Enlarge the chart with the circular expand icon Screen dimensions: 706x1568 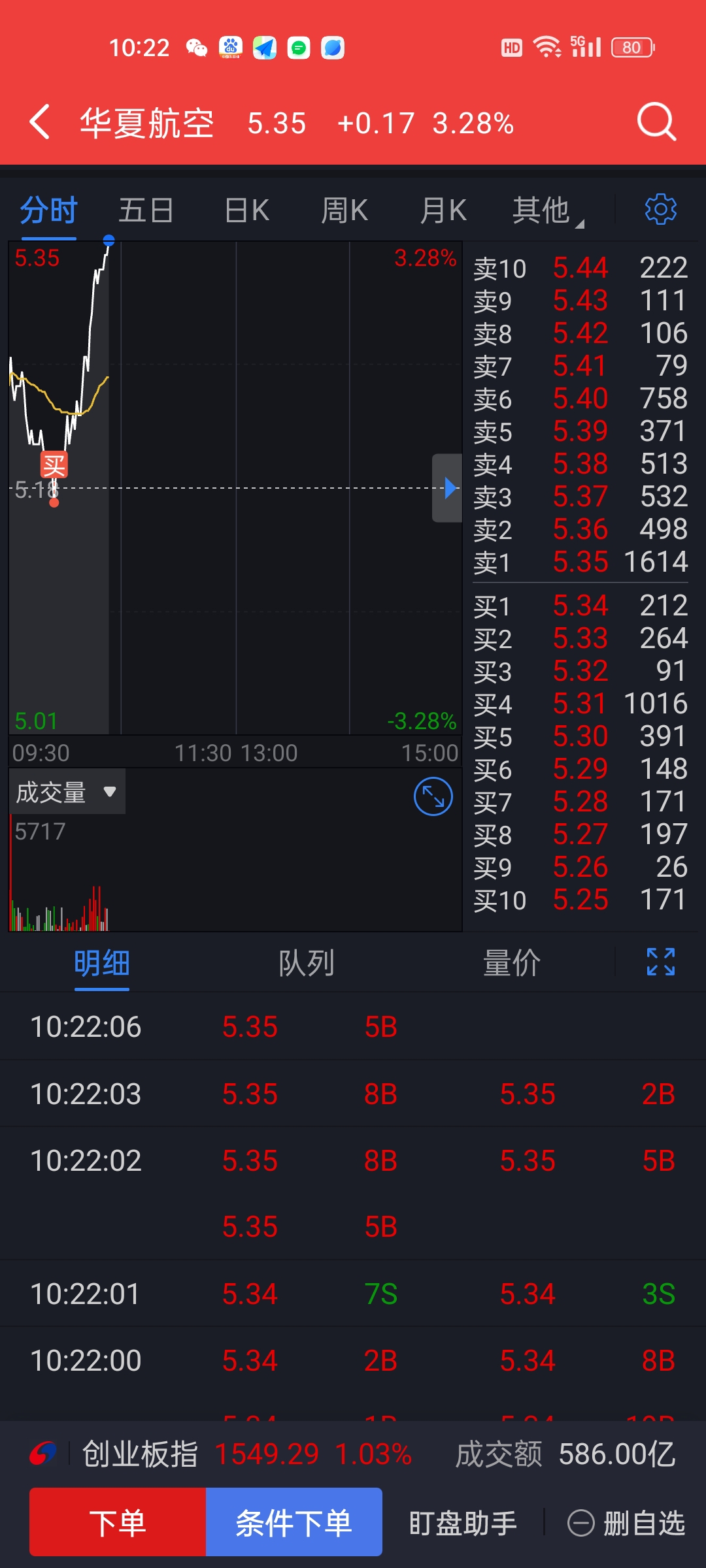pyautogui.click(x=433, y=796)
